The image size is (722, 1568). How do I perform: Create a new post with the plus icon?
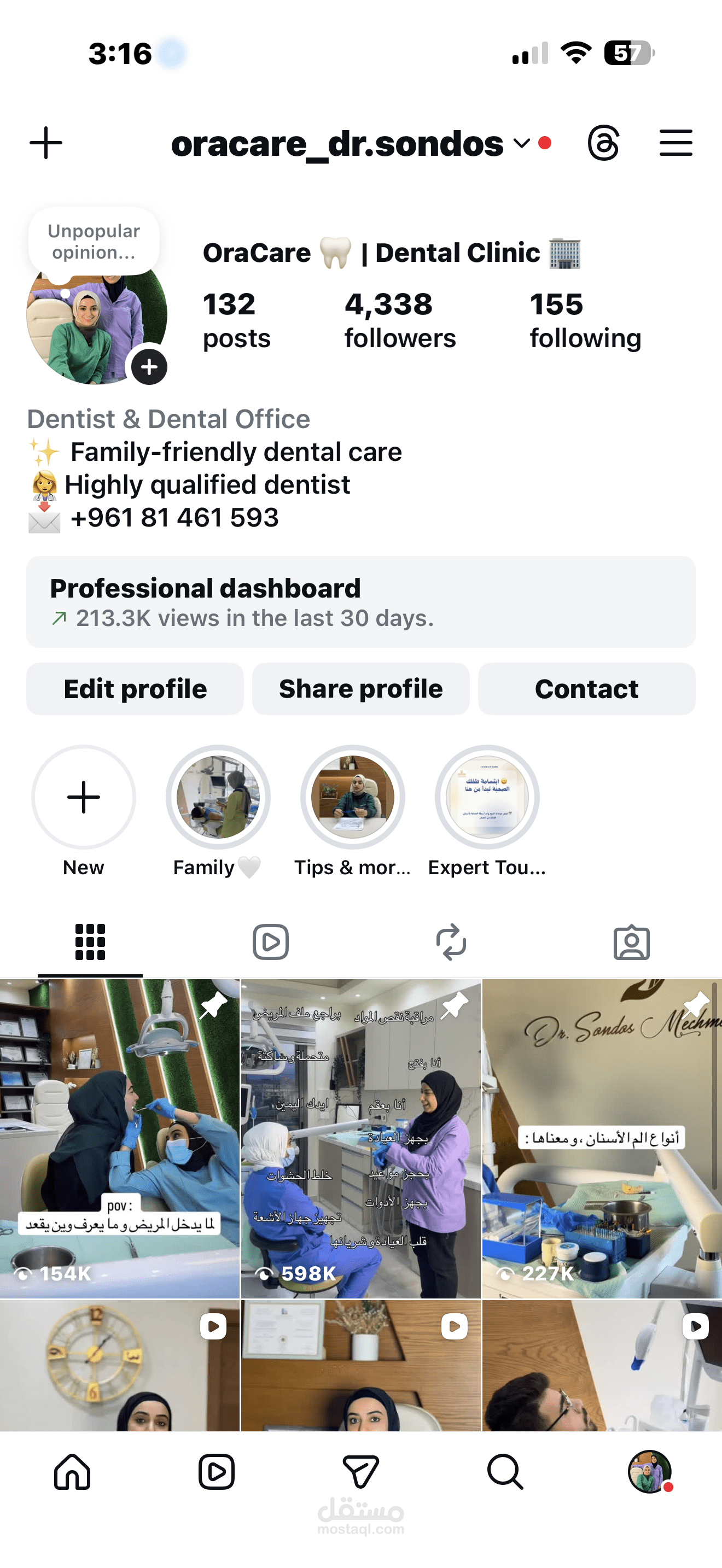point(46,143)
